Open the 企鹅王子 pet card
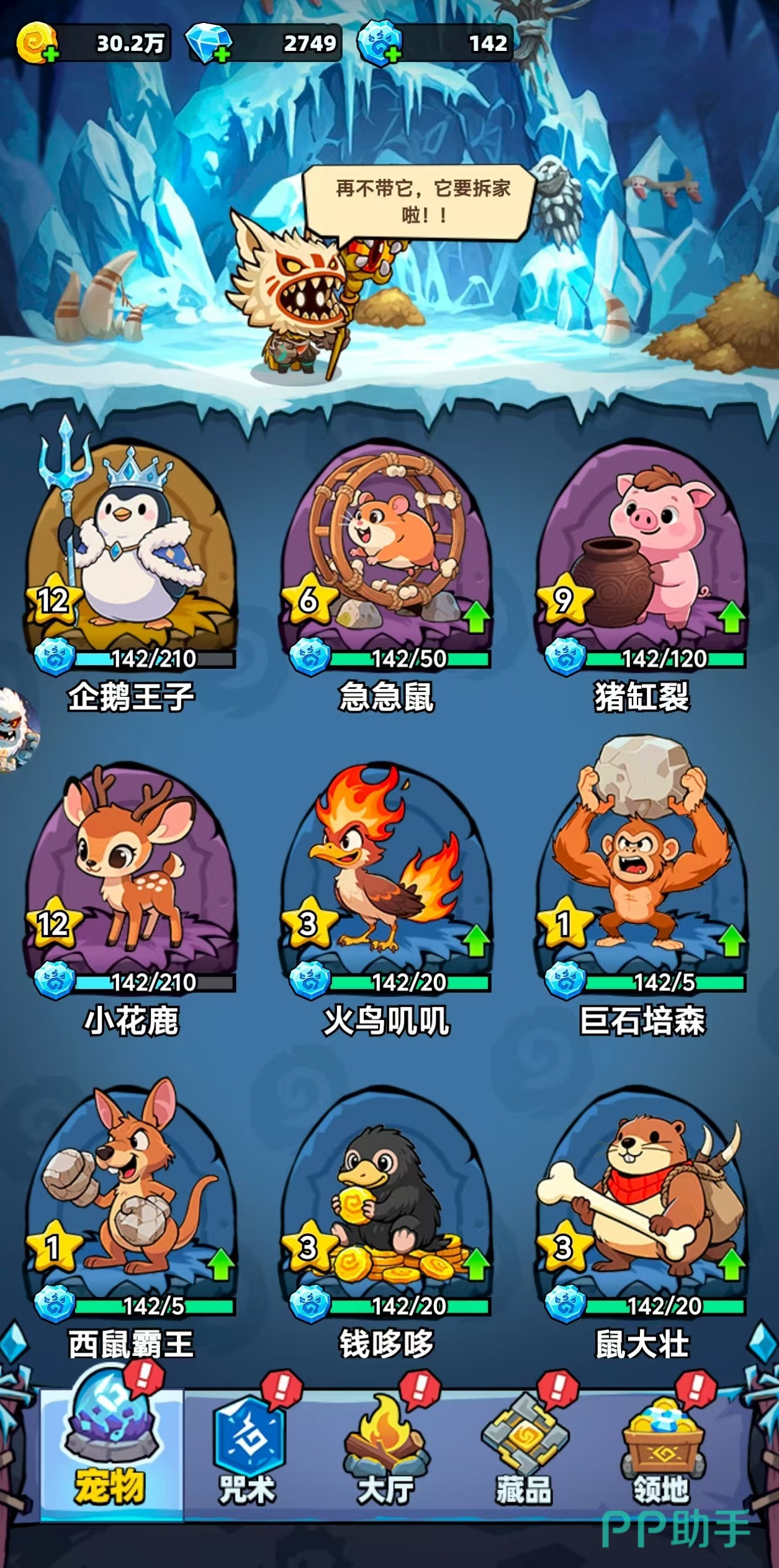This screenshot has width=779, height=1568. pos(130,546)
